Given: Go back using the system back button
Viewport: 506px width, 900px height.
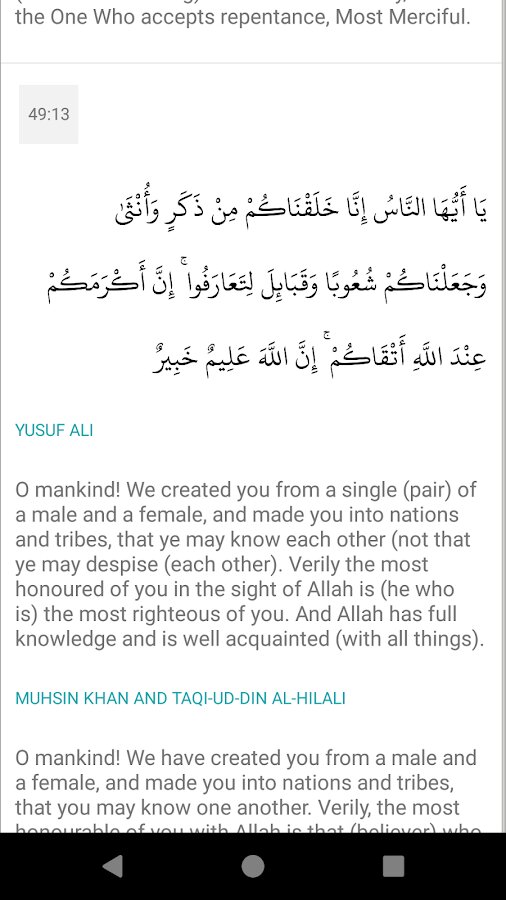Looking at the screenshot, I should [x=112, y=866].
